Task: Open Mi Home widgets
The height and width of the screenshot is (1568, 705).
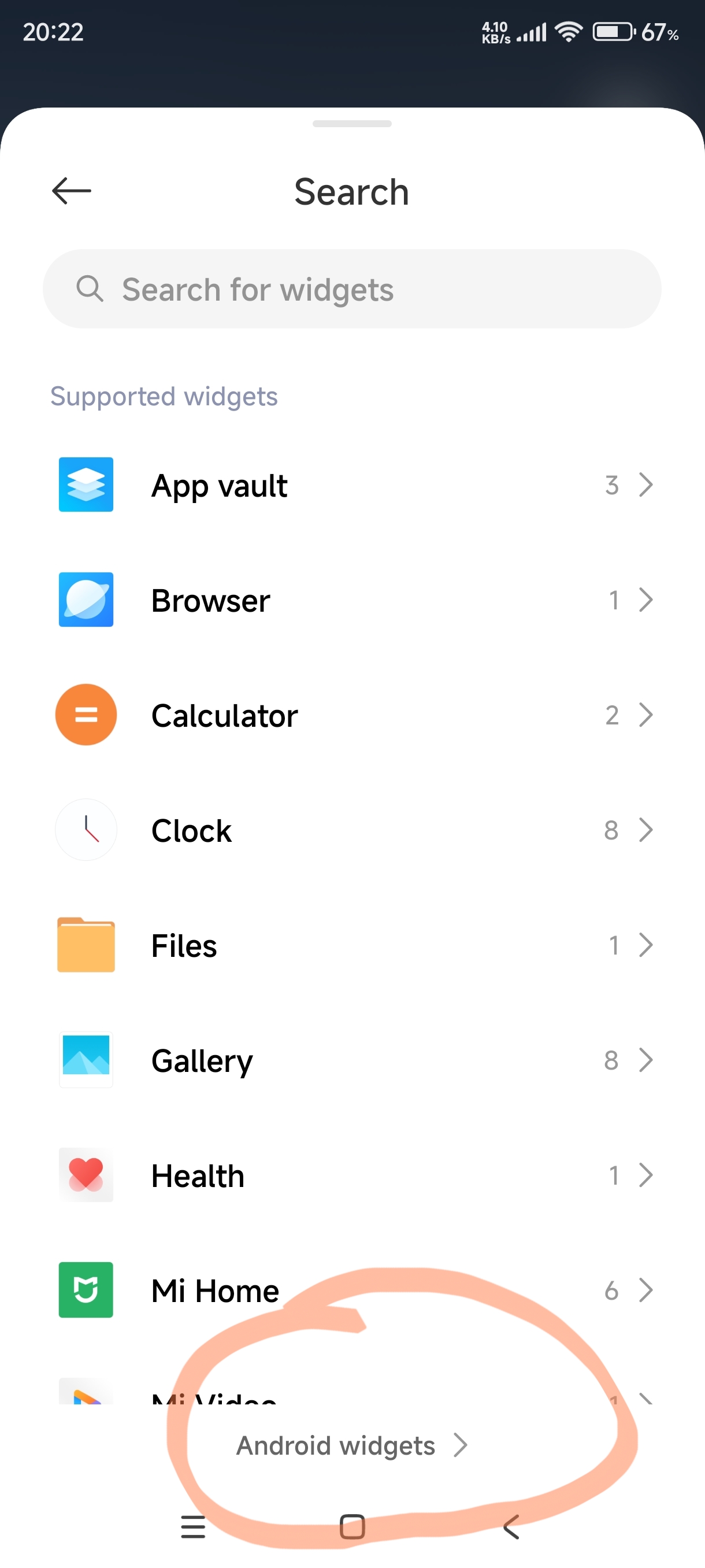Action: point(351,1290)
